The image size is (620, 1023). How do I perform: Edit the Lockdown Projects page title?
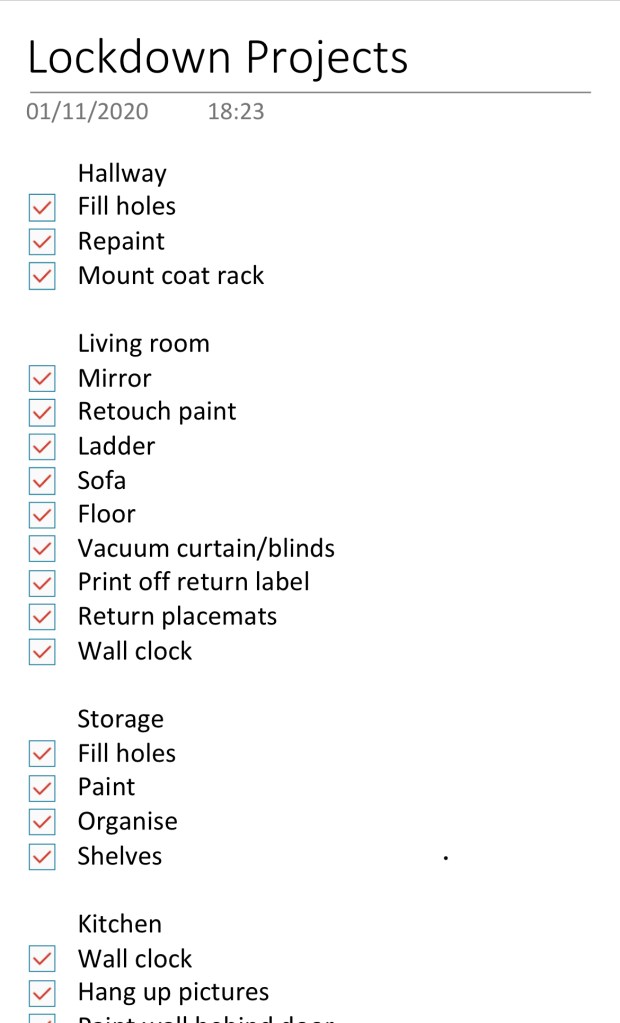point(218,58)
